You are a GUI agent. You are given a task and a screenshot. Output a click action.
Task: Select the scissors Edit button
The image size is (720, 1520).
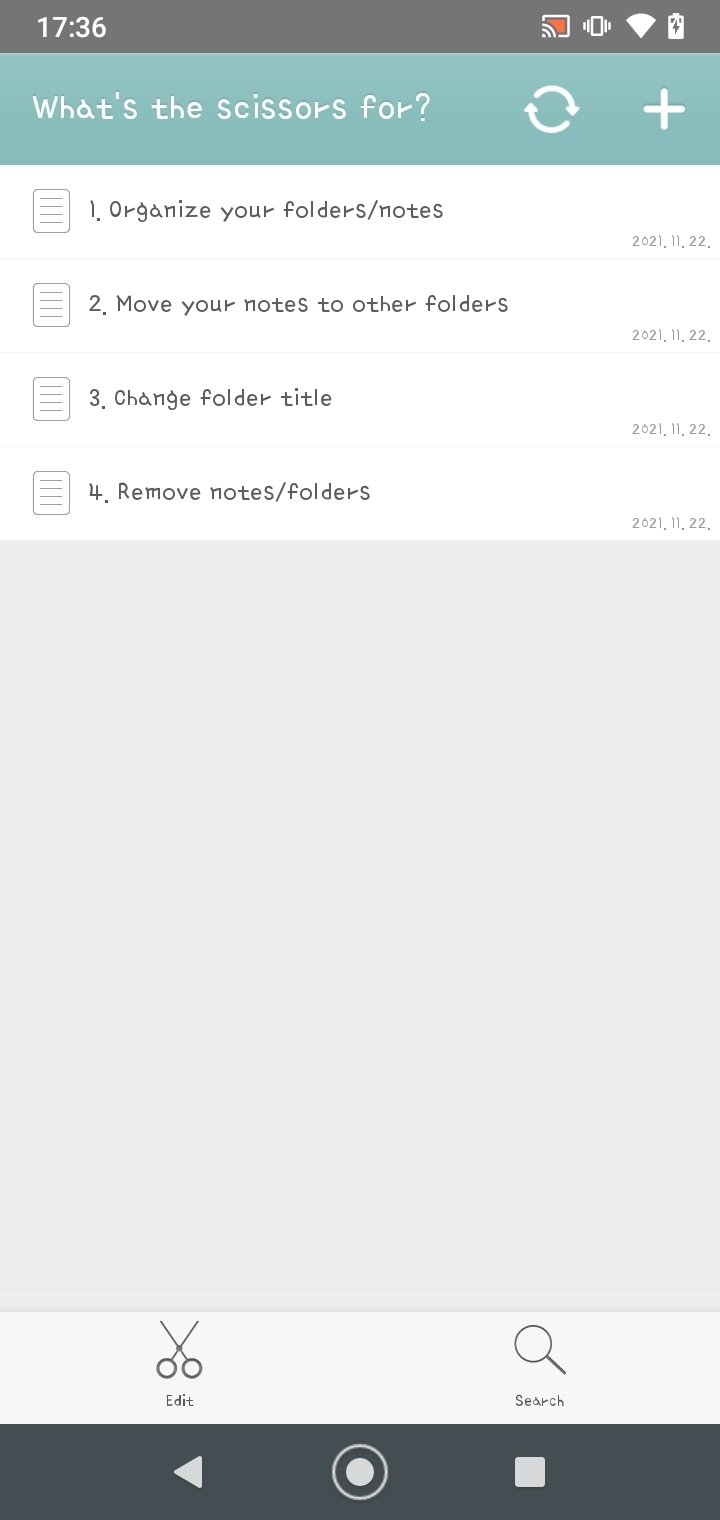click(179, 1364)
